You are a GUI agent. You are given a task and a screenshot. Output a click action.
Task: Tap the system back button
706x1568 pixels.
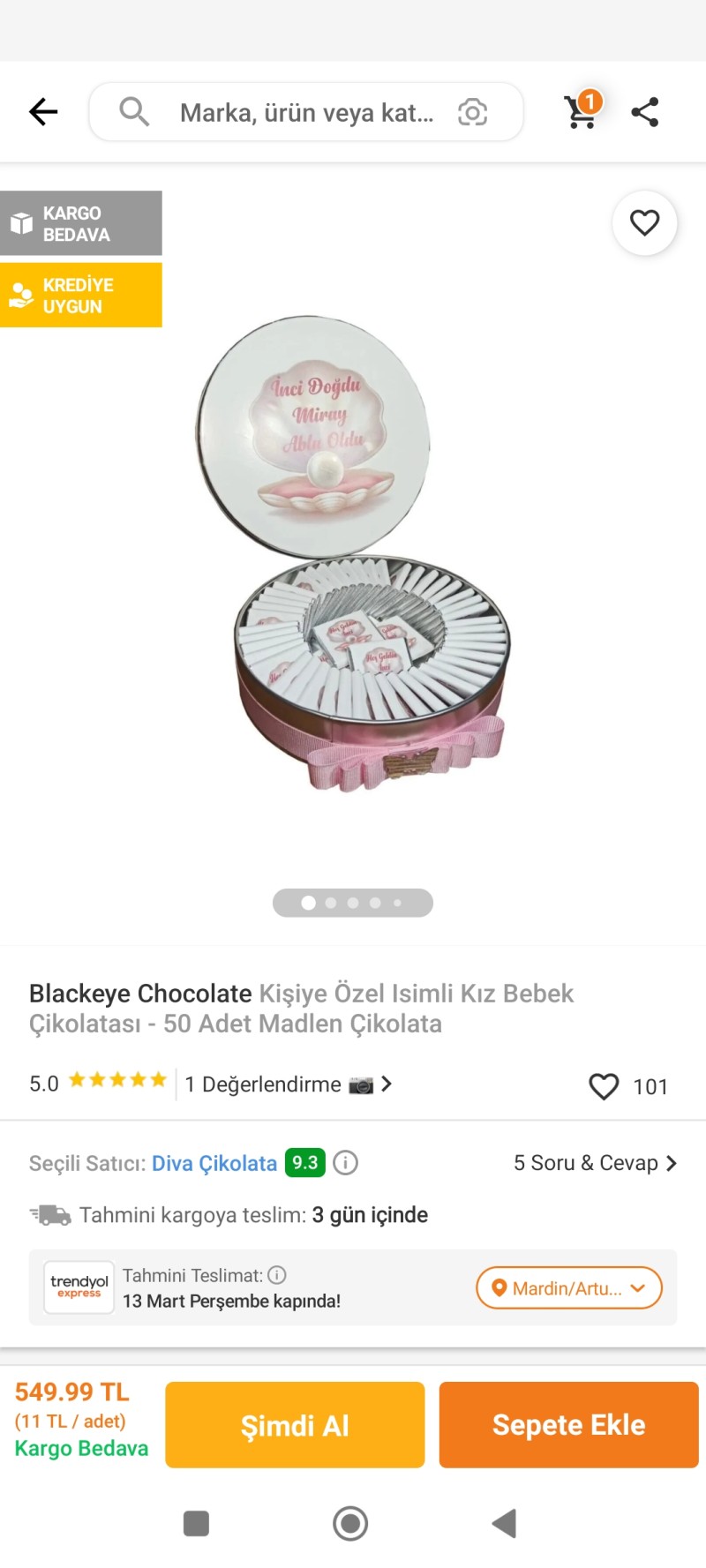(504, 1523)
